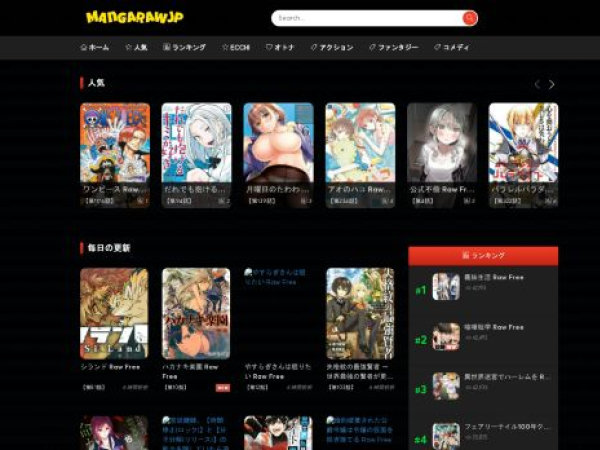Open シランド Raw Free in daily updates
600x450 pixels.
coord(114,313)
